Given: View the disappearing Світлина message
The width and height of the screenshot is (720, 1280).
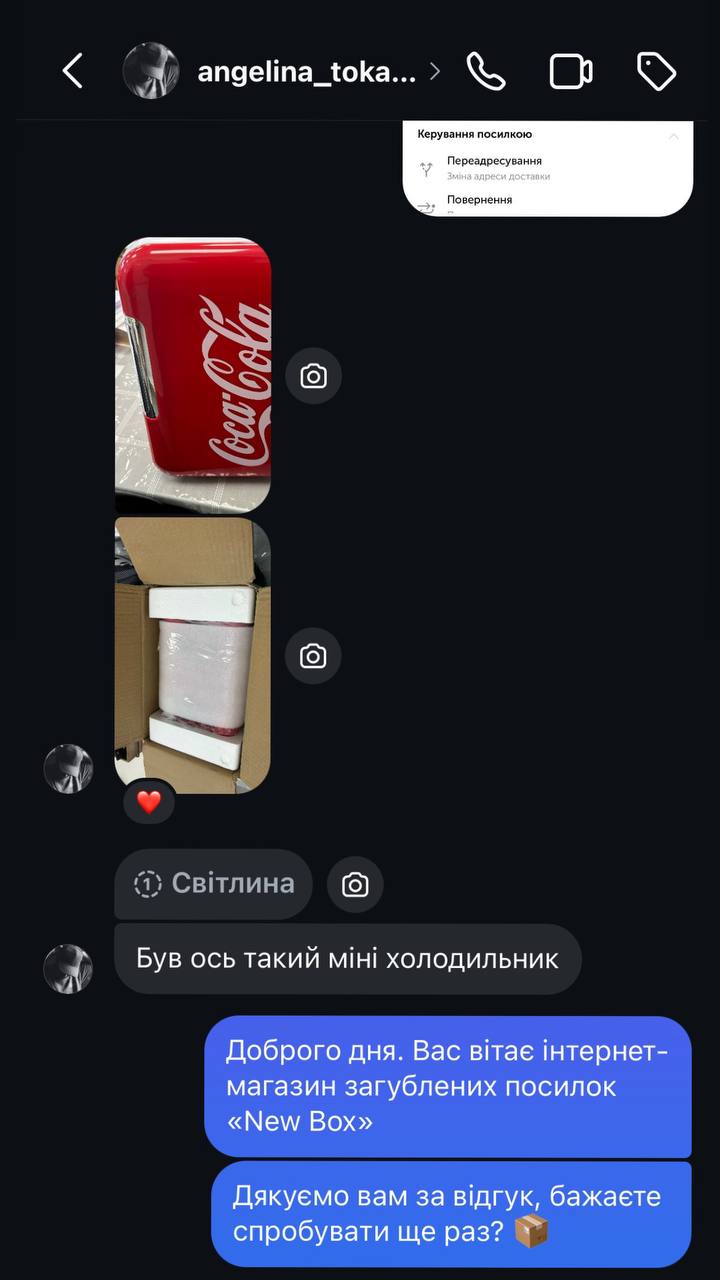Looking at the screenshot, I should click(x=214, y=884).
